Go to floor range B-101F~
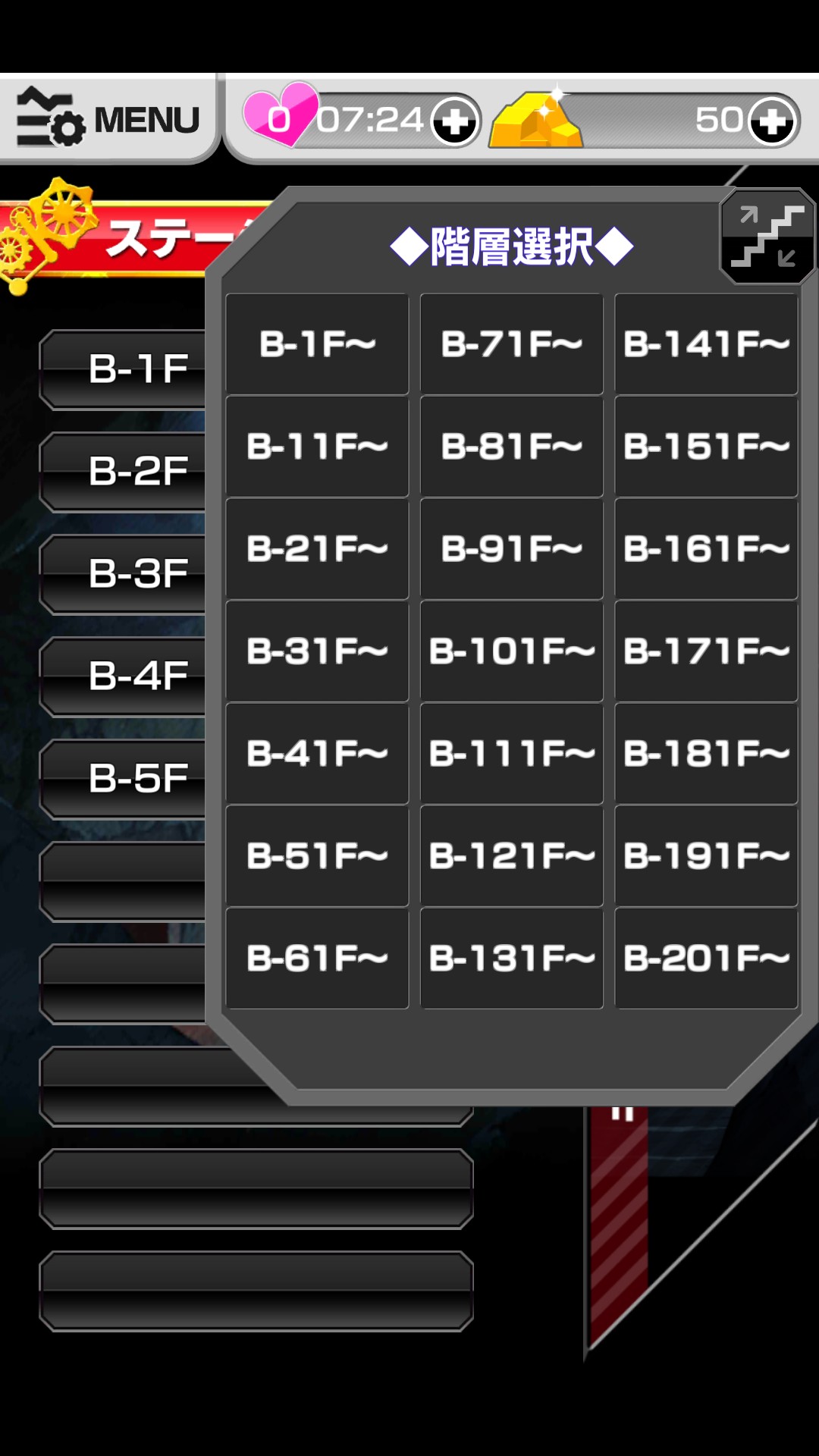 [x=512, y=651]
